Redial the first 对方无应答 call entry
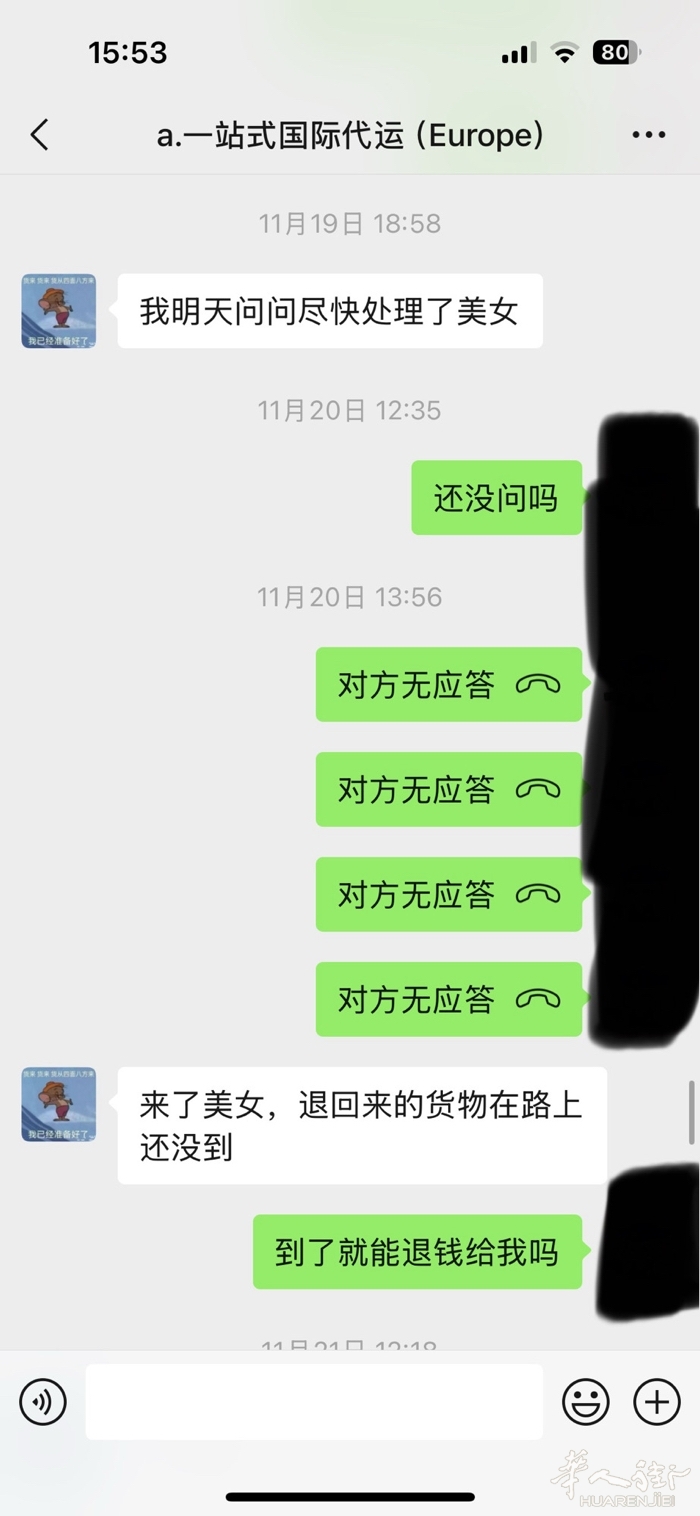Screen dimensions: 700x1516 coord(449,685)
